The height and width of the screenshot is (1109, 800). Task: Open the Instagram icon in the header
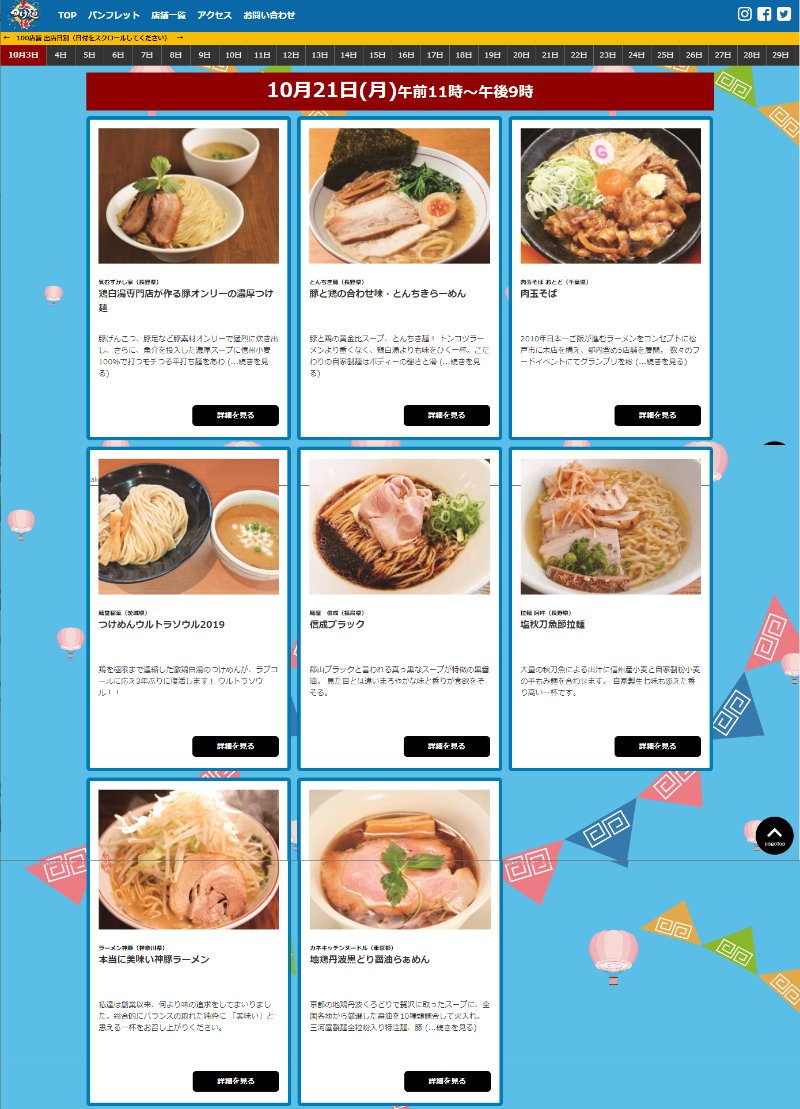pos(744,14)
